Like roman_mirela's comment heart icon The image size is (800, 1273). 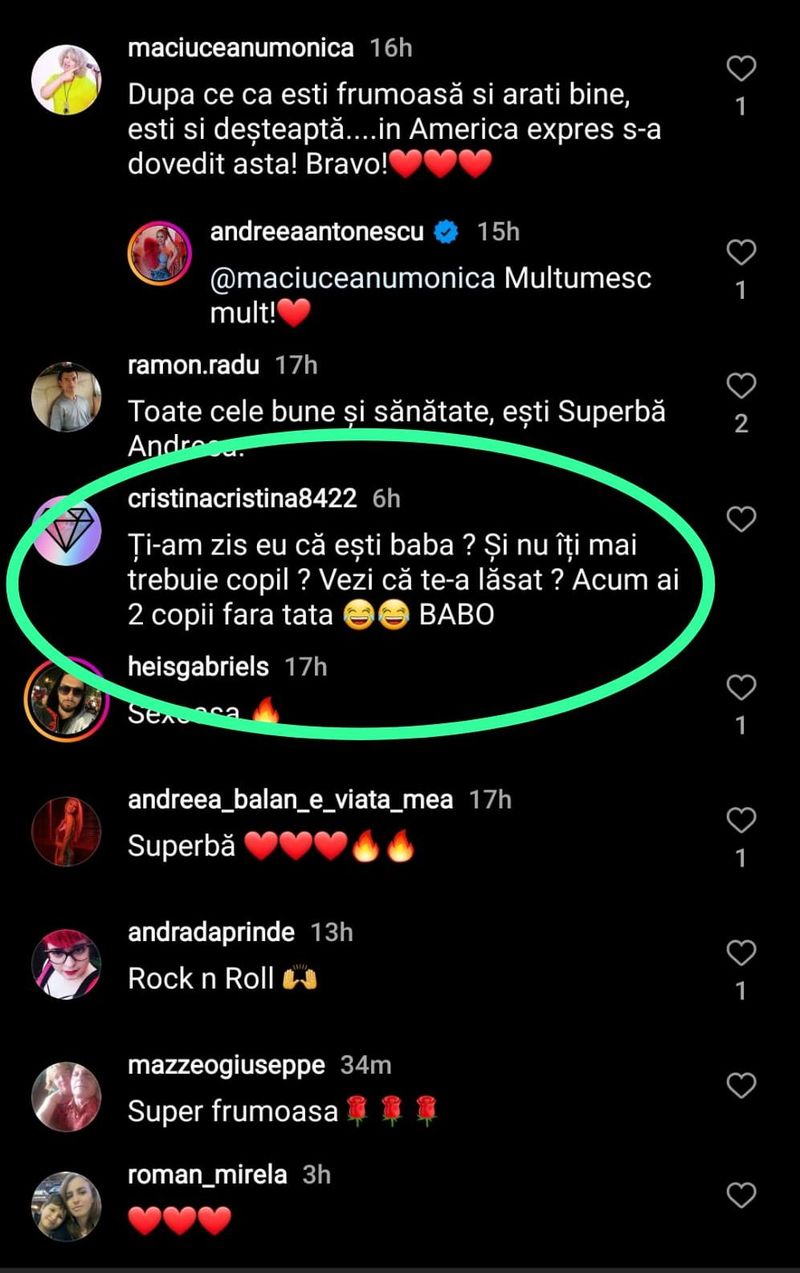[x=740, y=1195]
